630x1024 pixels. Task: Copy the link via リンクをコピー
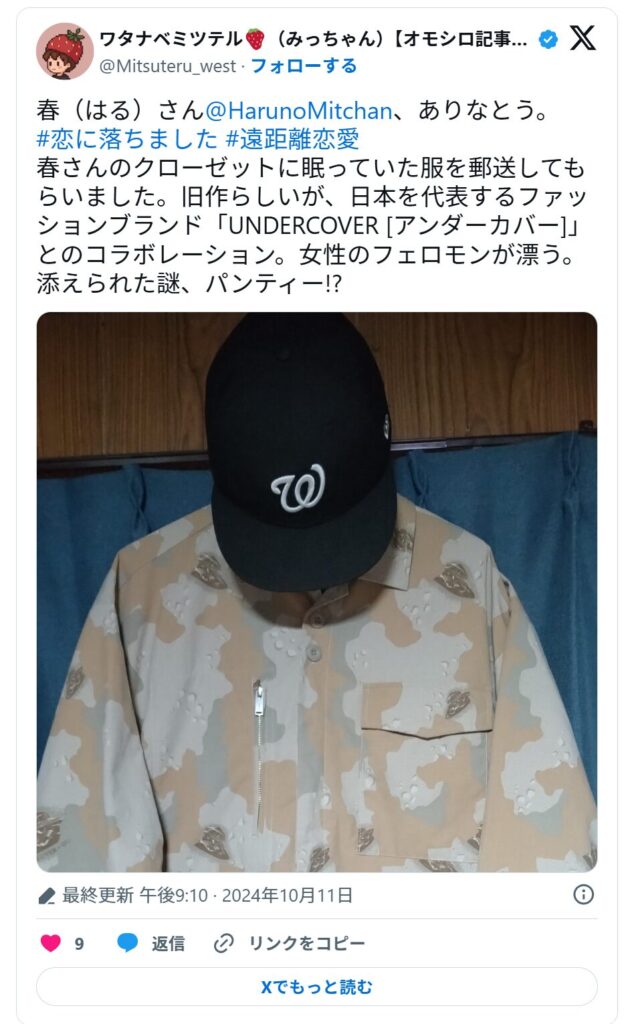tap(290, 943)
